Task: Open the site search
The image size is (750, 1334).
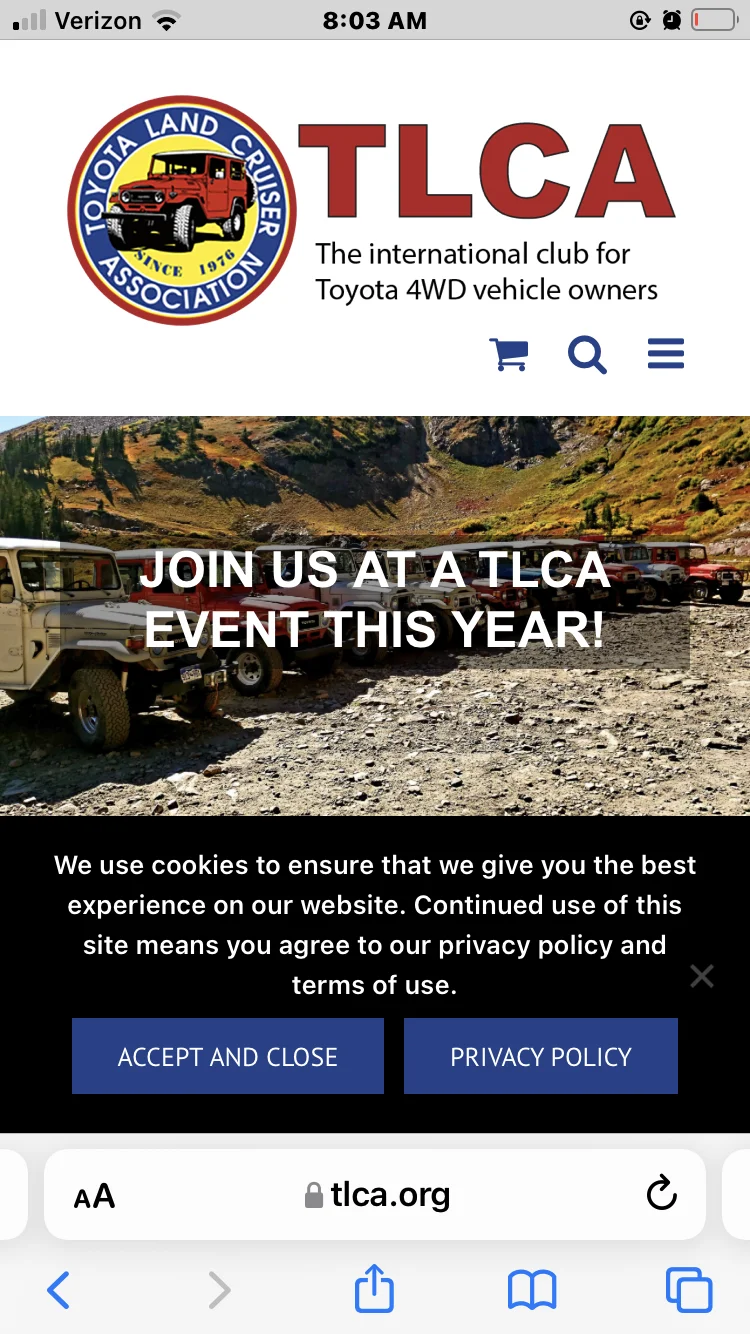Action: point(587,354)
